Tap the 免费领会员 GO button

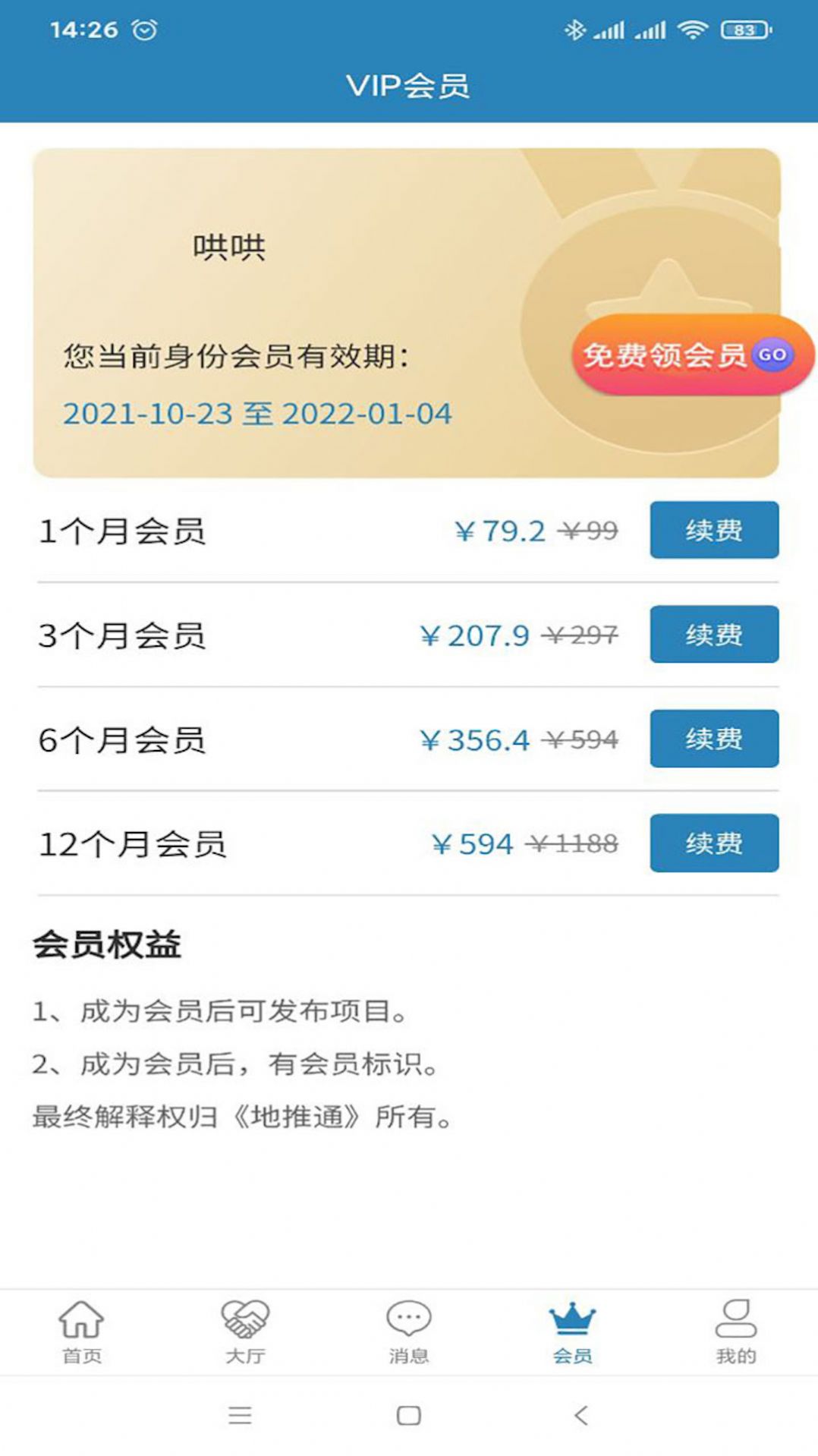coord(689,355)
